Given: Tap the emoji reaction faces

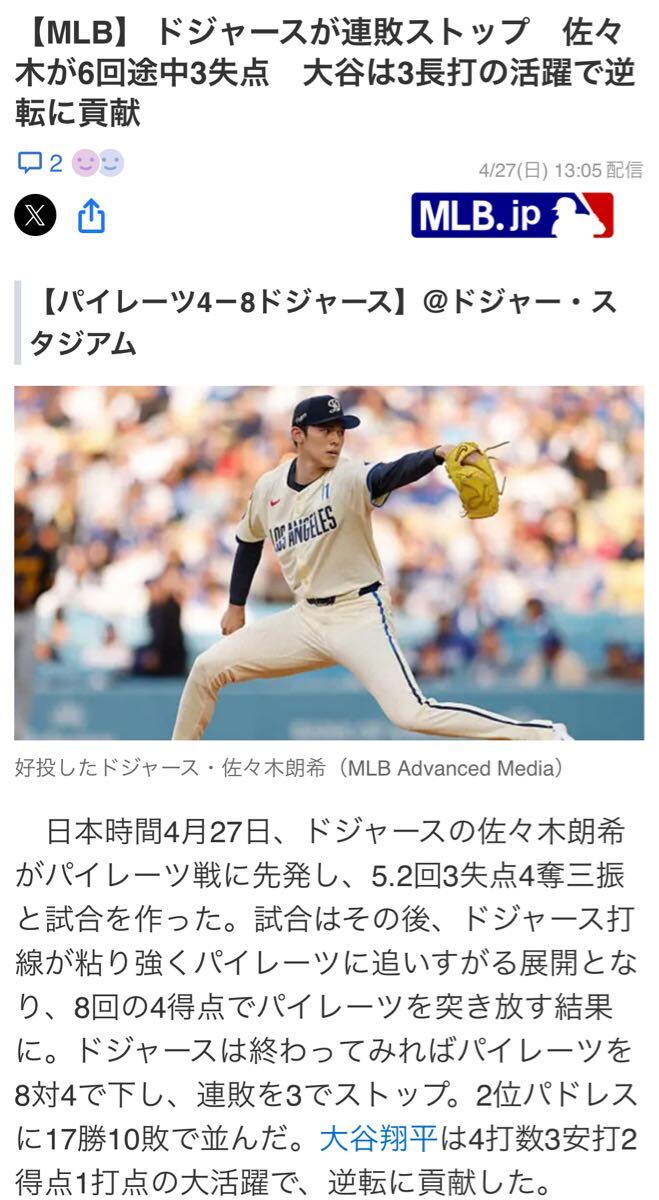Looking at the screenshot, I should (97, 163).
